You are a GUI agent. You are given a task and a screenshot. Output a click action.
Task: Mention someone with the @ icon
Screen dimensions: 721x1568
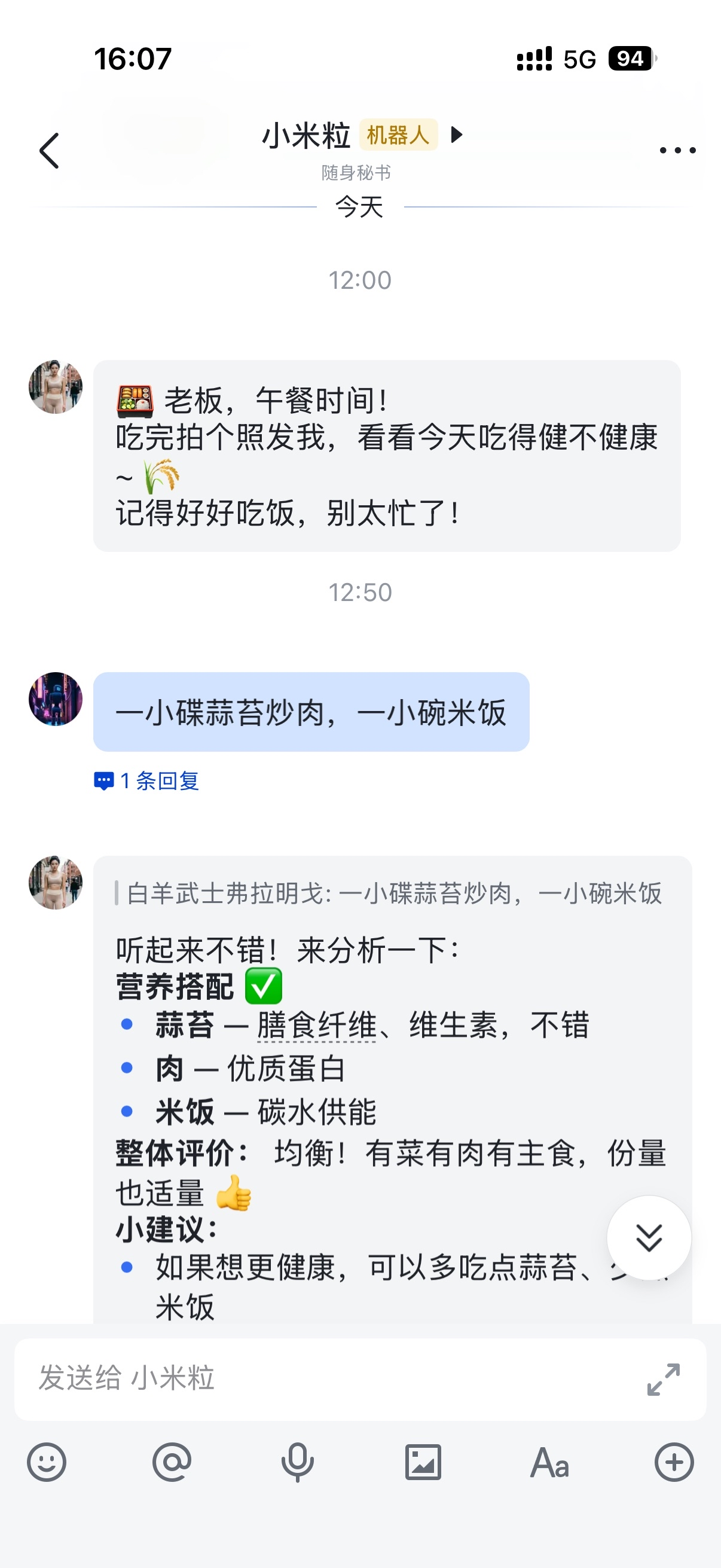pyautogui.click(x=172, y=1462)
